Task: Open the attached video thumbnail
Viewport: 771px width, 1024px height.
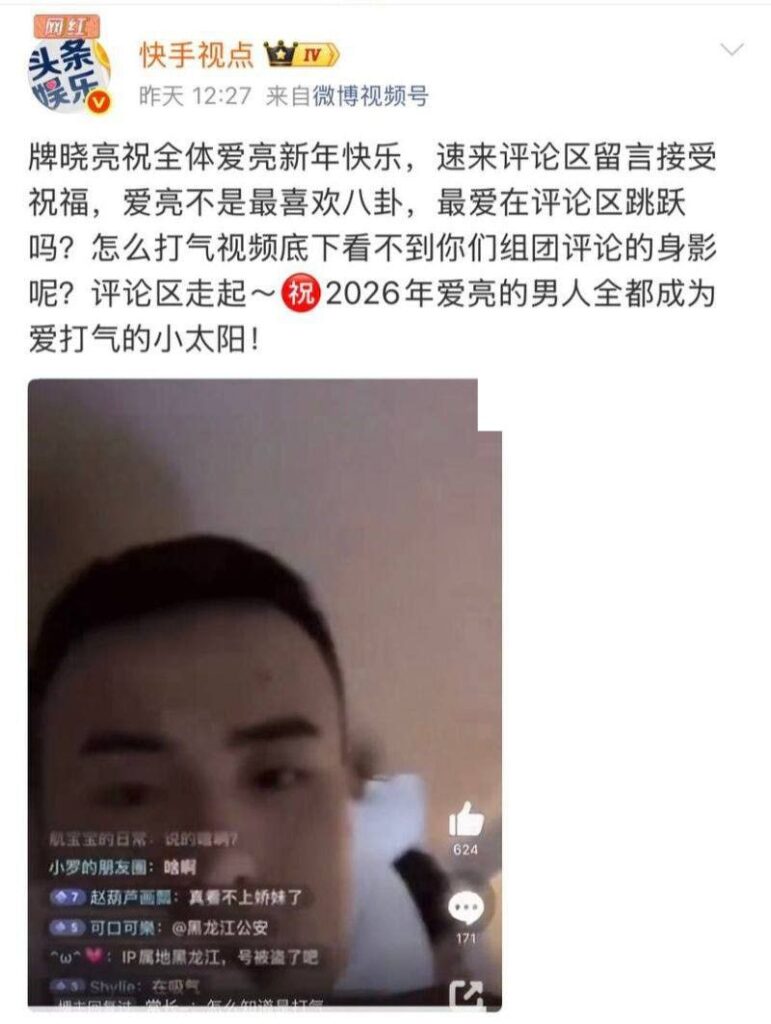Action: click(x=264, y=694)
